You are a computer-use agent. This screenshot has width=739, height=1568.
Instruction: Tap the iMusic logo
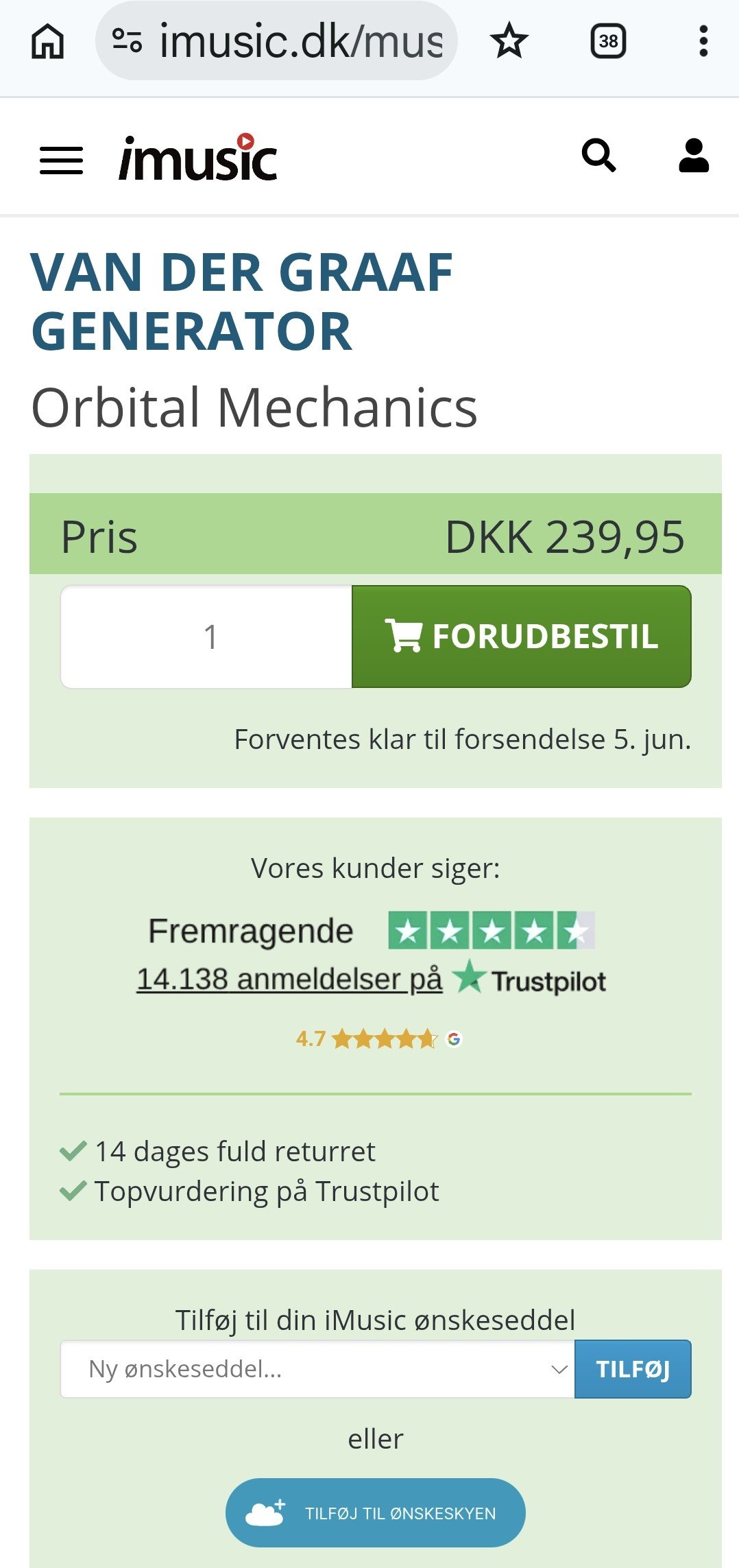(x=198, y=158)
